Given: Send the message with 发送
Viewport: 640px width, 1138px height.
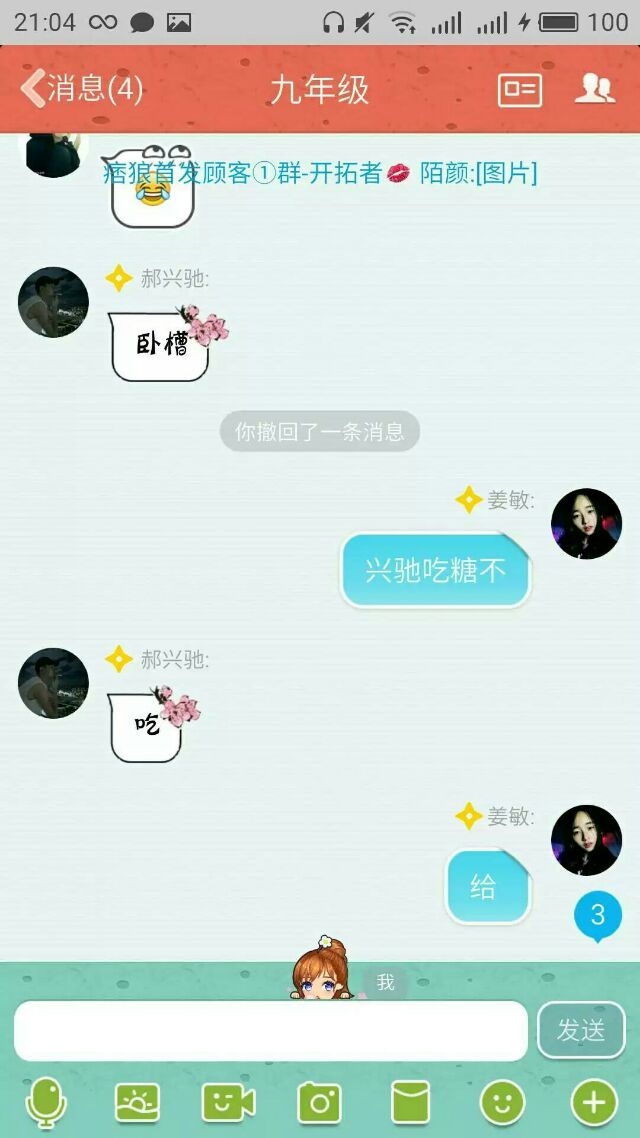Looking at the screenshot, I should (581, 1030).
